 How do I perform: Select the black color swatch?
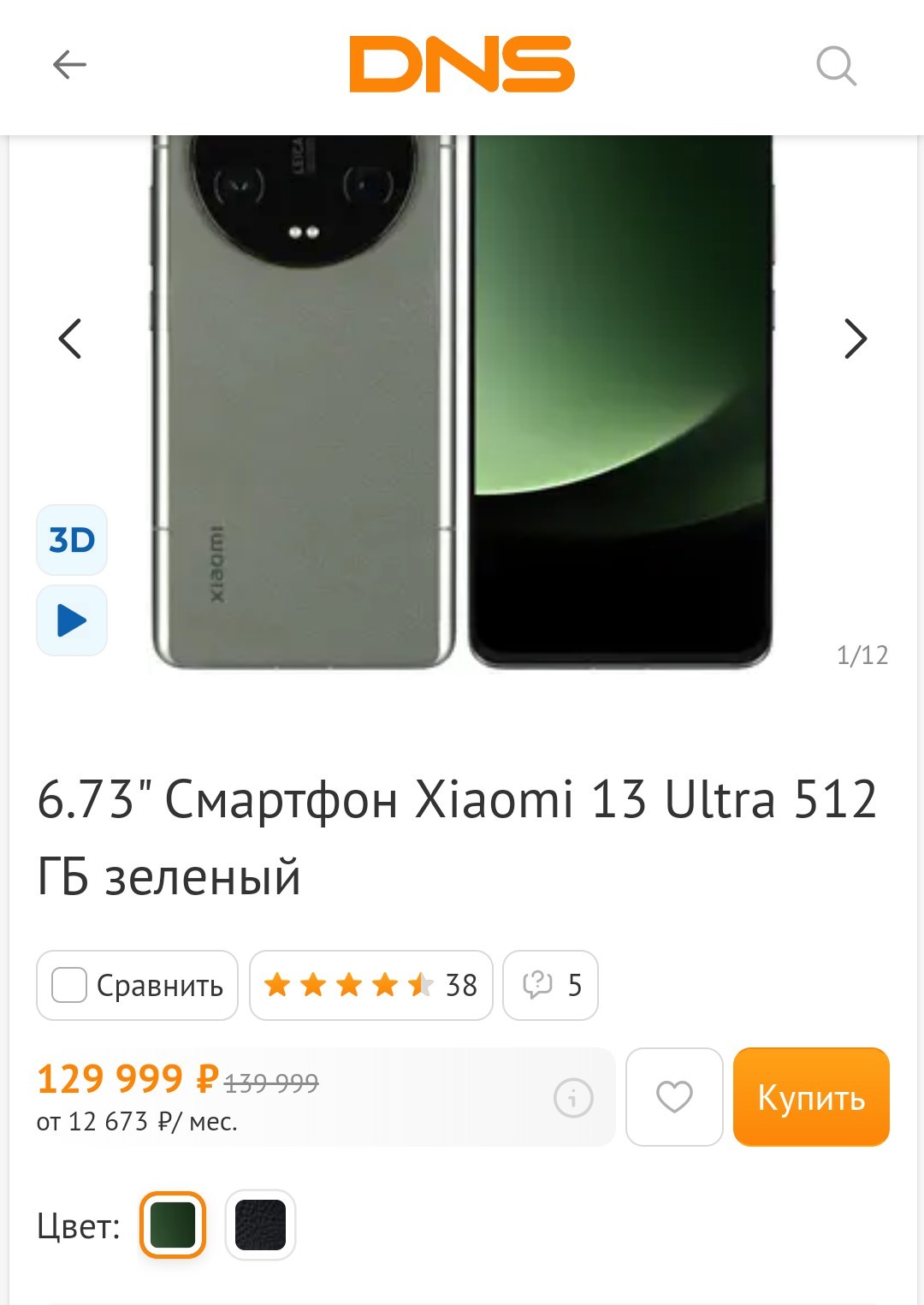pyautogui.click(x=260, y=1225)
